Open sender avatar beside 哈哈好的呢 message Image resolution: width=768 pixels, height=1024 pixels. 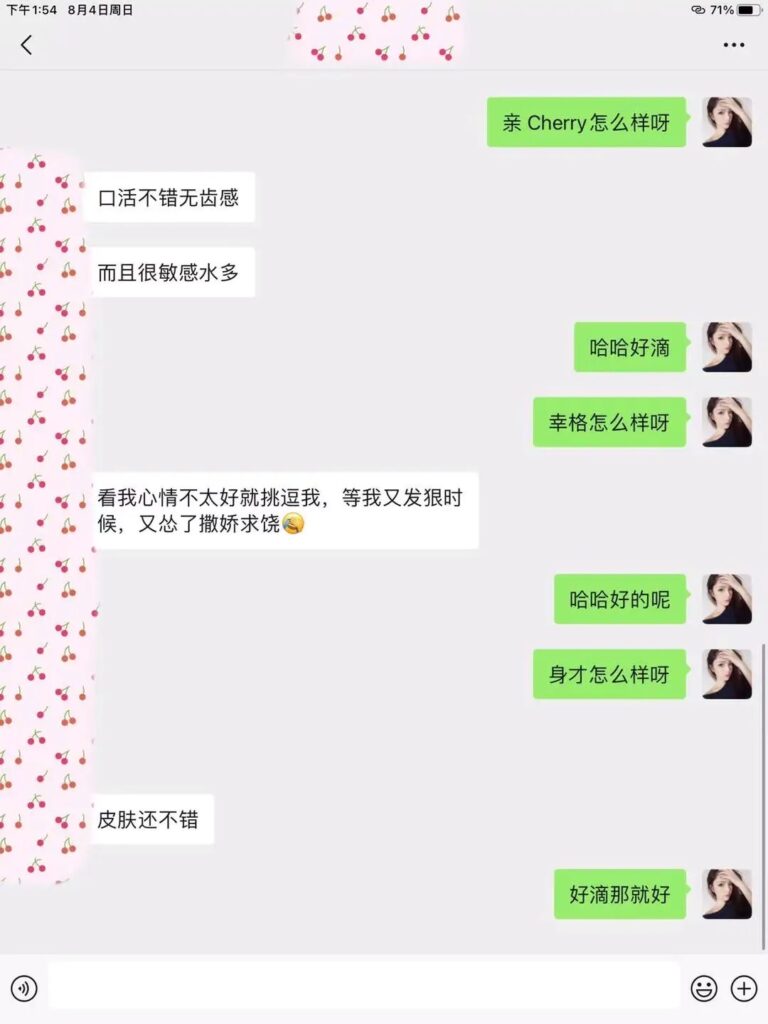tap(727, 599)
